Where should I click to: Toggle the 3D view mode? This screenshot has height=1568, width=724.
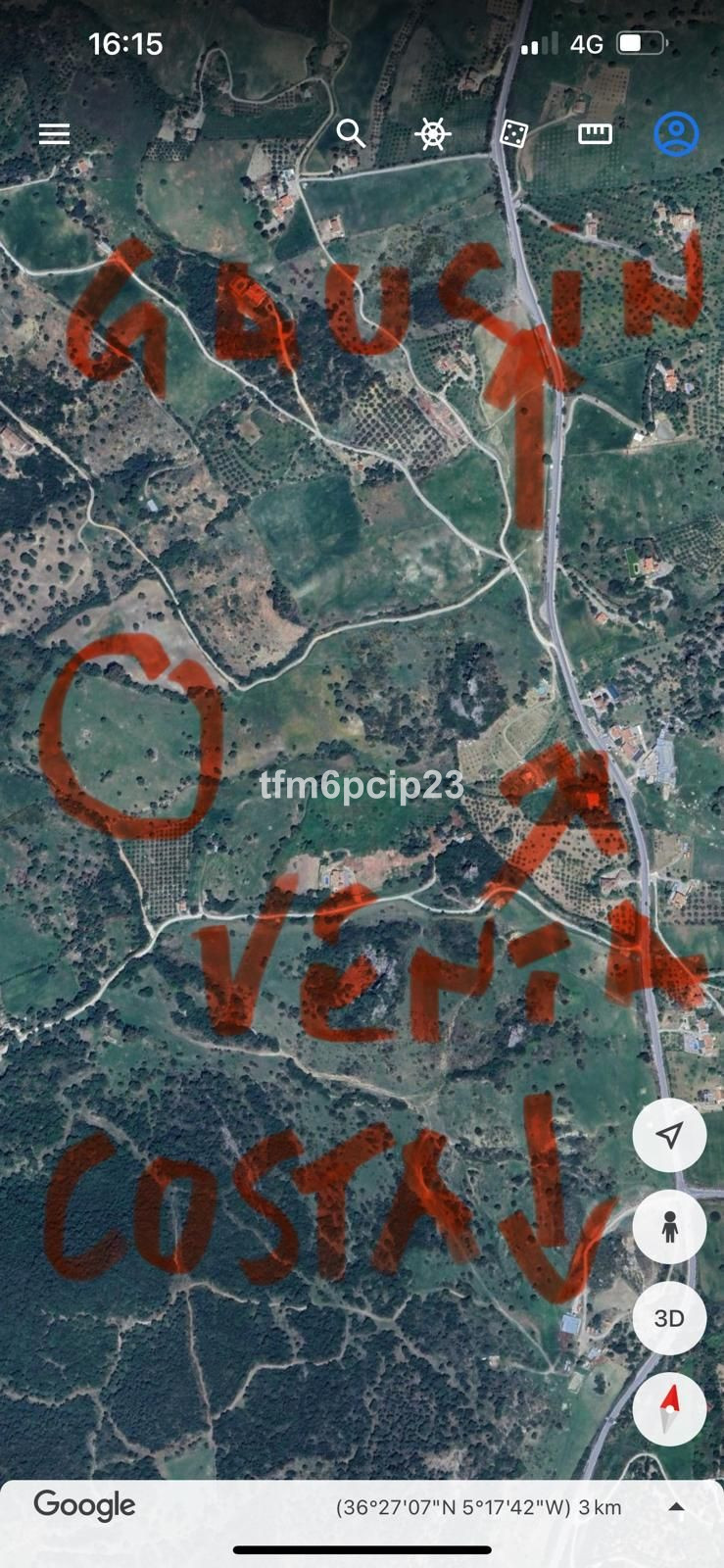(x=670, y=1319)
